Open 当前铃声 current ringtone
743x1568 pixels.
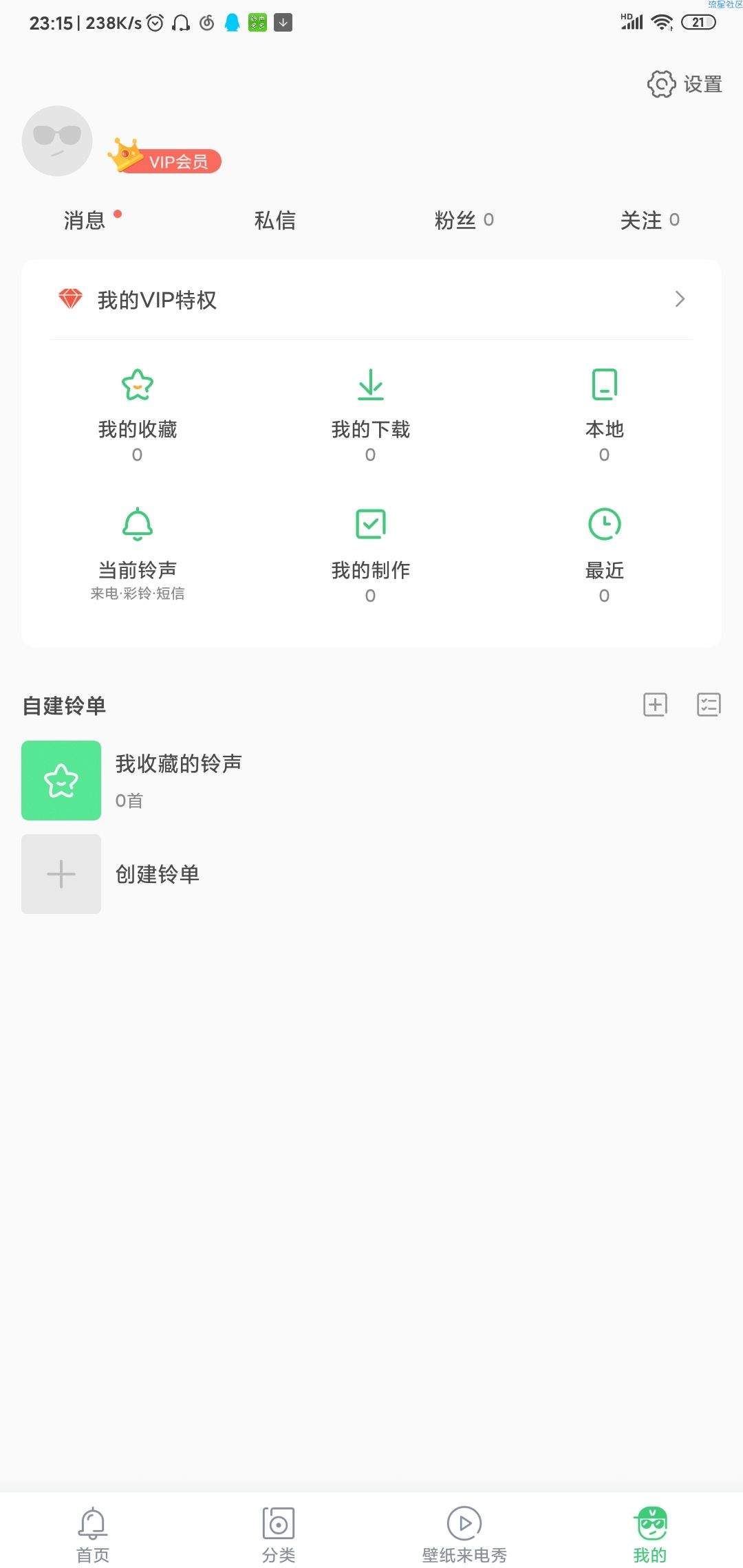[x=138, y=554]
